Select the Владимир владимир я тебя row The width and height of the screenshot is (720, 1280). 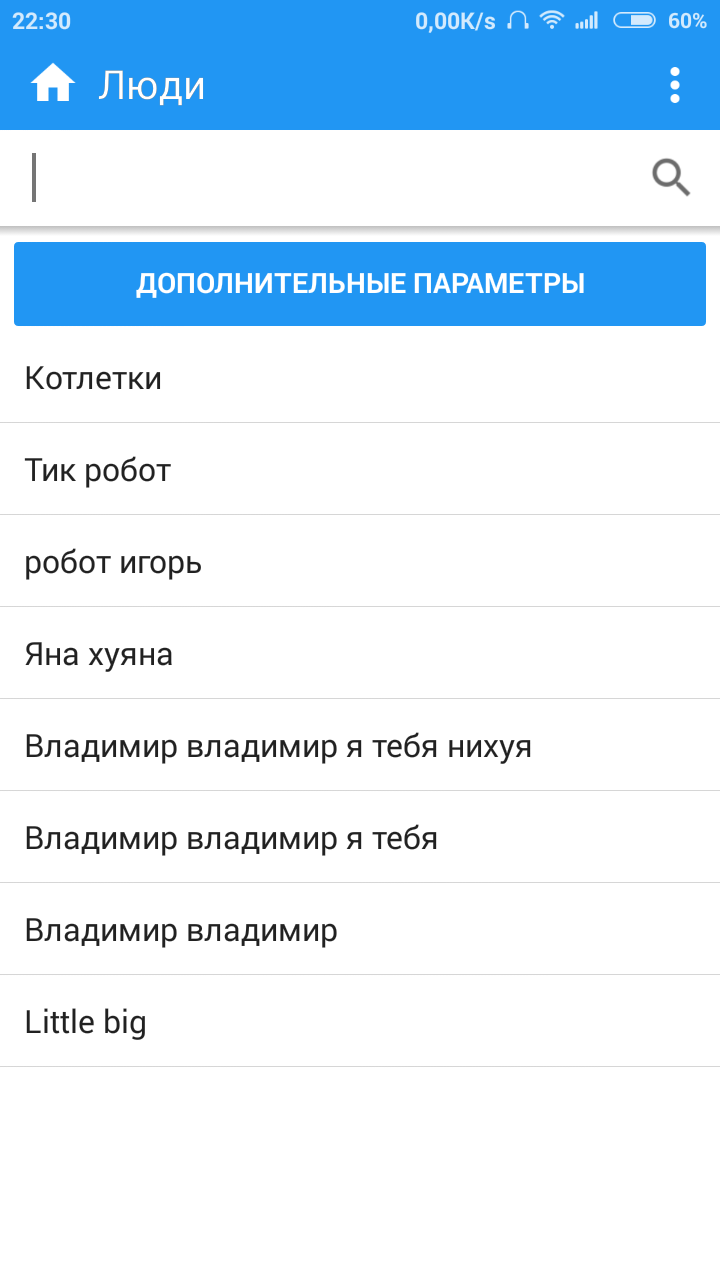pos(360,838)
